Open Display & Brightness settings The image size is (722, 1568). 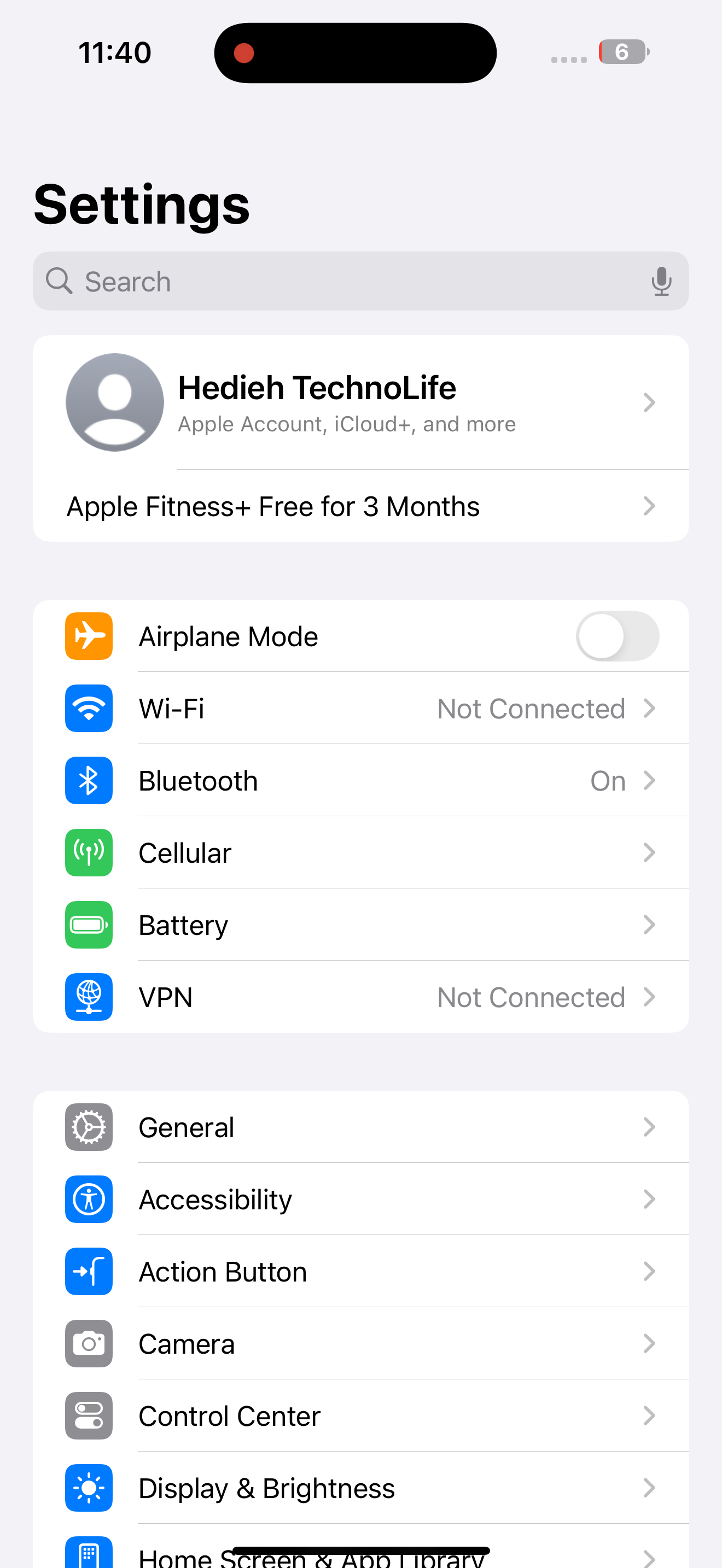[x=360, y=1488]
